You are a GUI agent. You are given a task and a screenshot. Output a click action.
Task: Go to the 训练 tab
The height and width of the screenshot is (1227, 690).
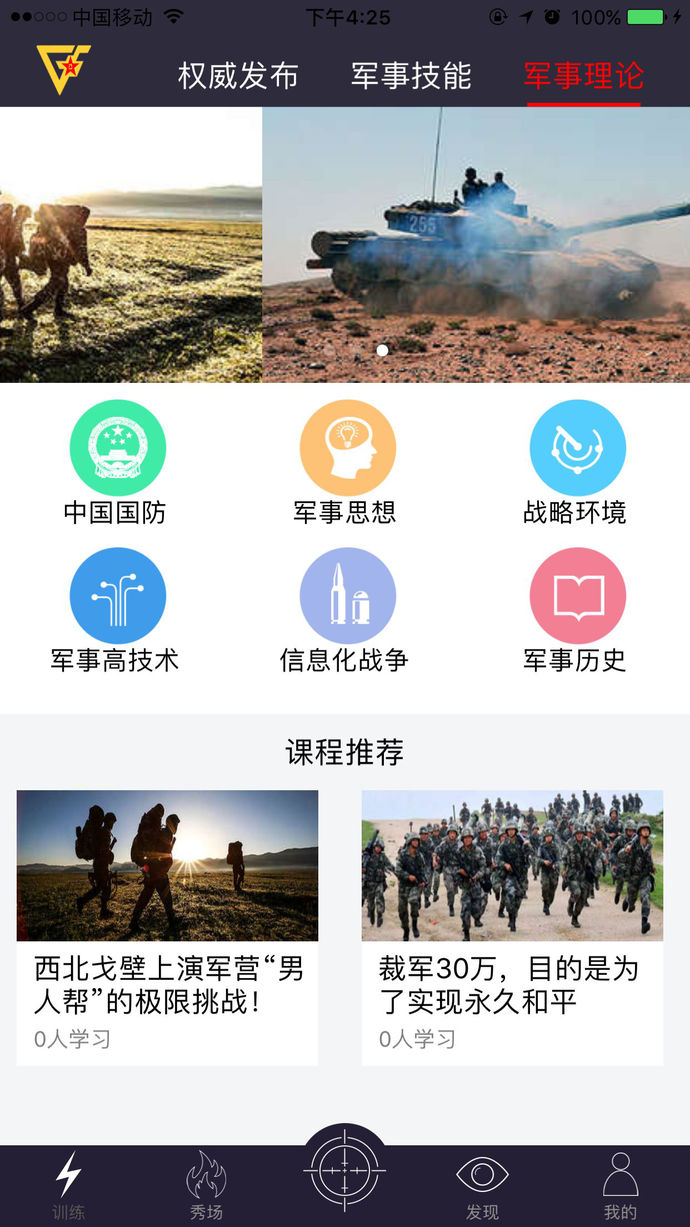68,1186
